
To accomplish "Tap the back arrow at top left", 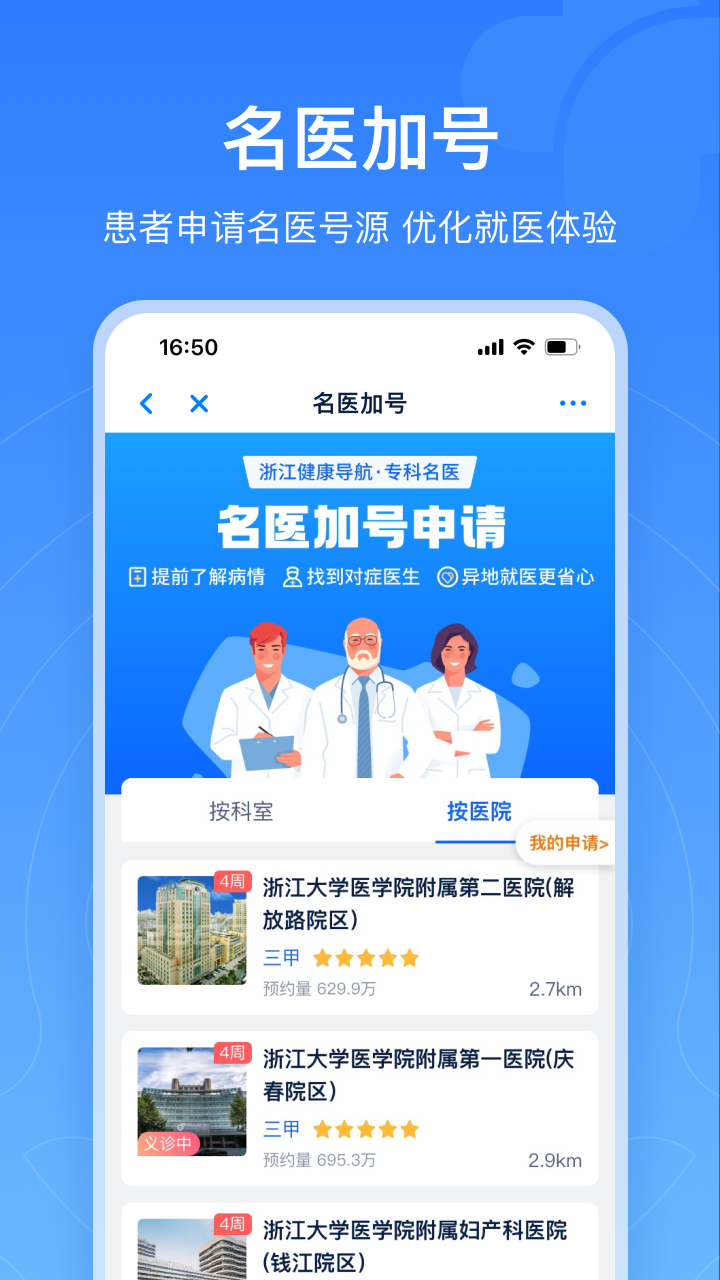I will coord(146,403).
